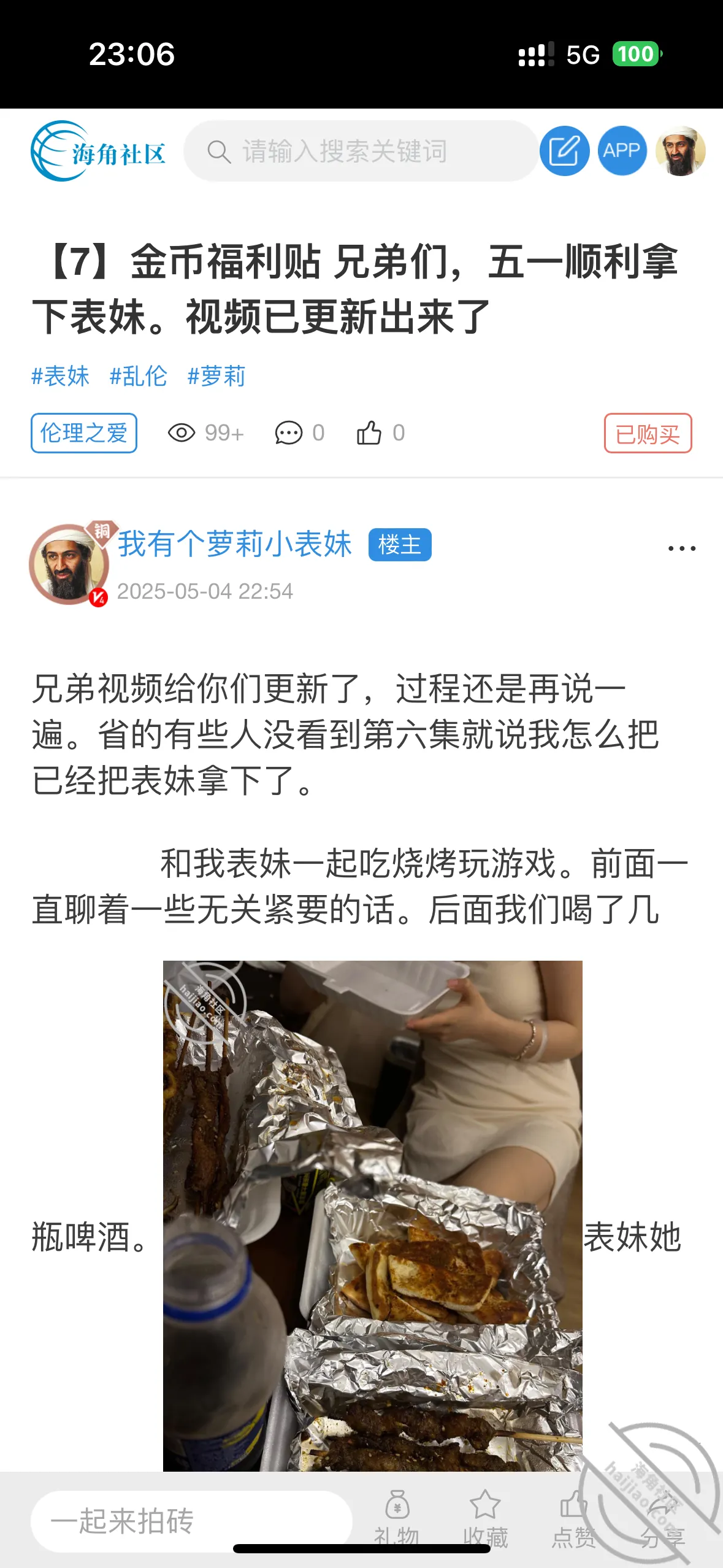This screenshot has height=1568, width=723.
Task: Open the compose new post icon
Action: click(x=564, y=151)
